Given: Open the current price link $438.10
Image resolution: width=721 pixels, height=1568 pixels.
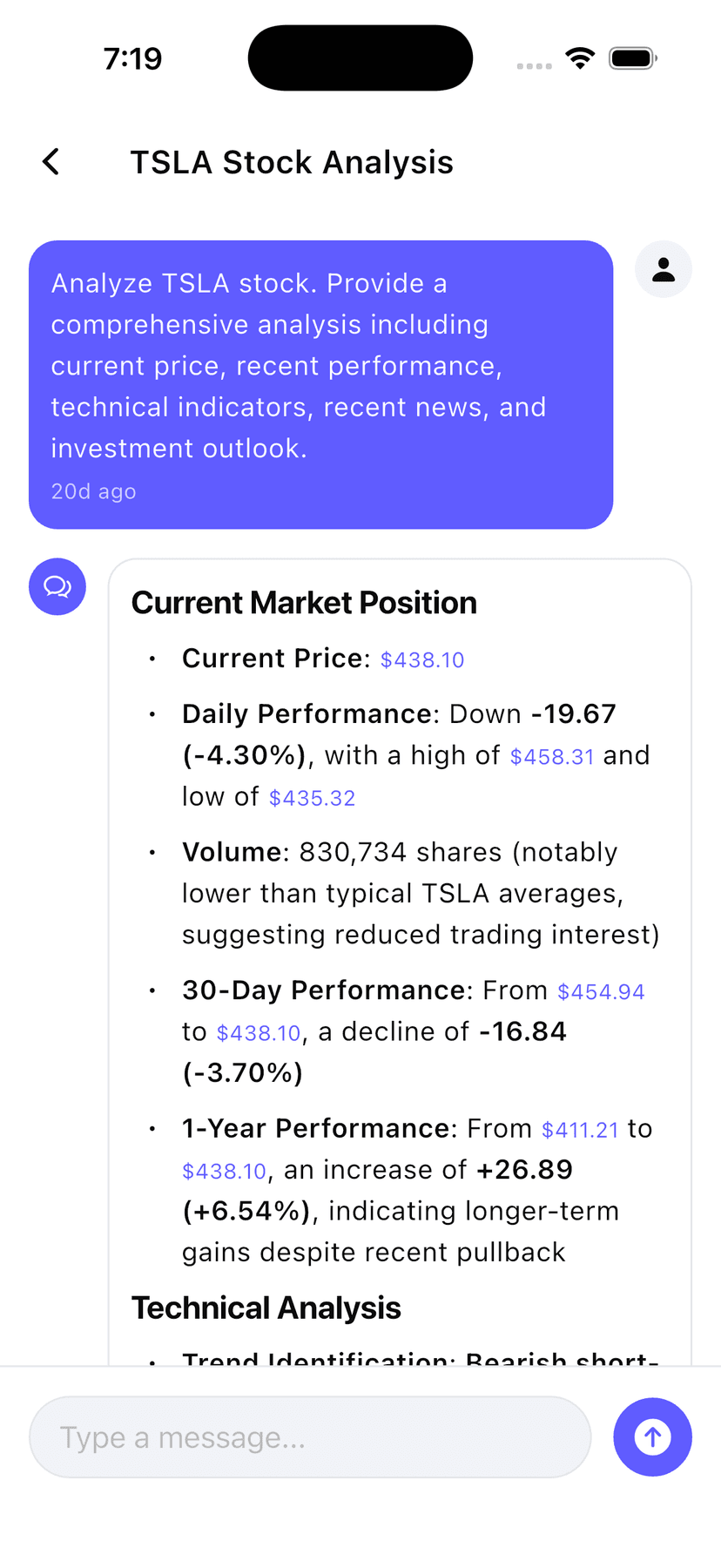Looking at the screenshot, I should (422, 659).
